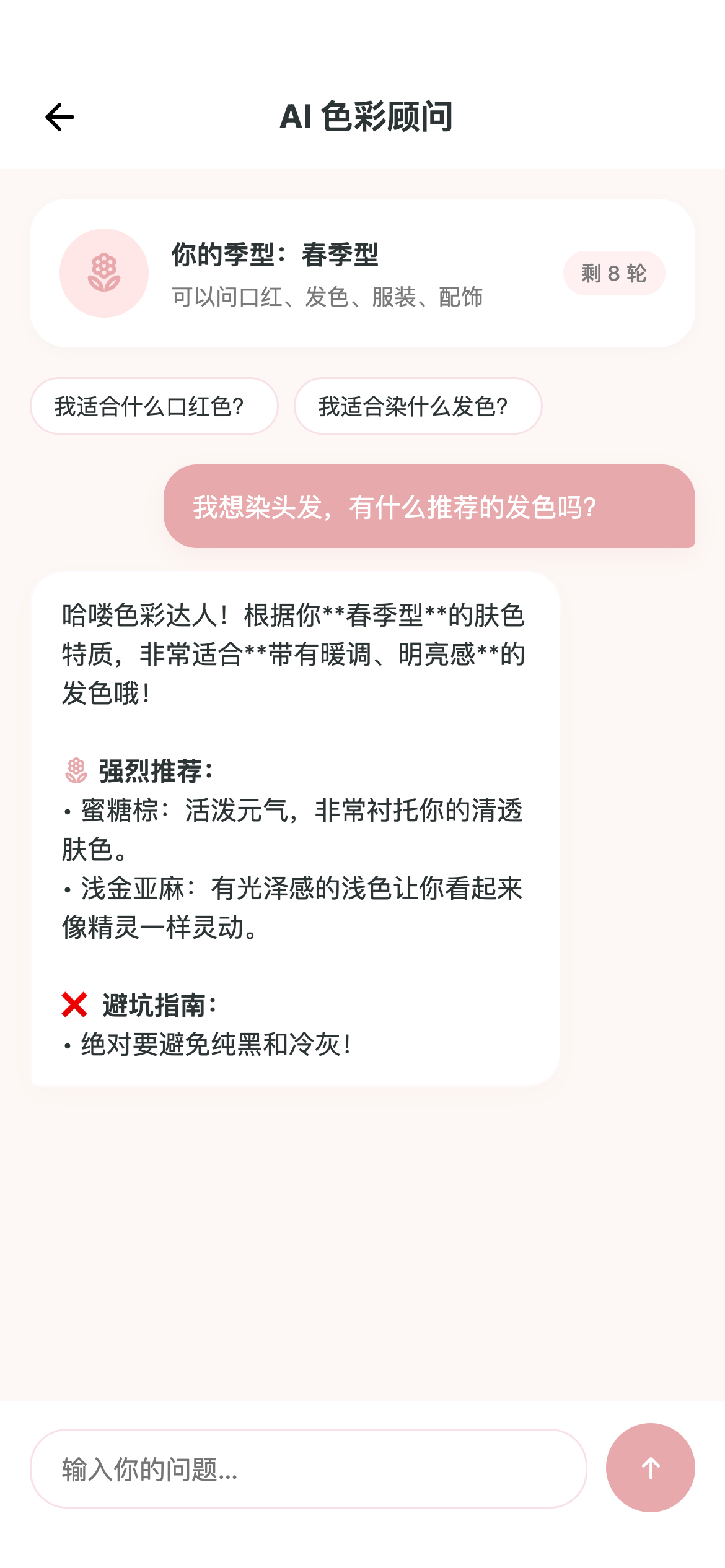Select the 剩 8 轮 counter badge
This screenshot has width=725, height=1568.
click(615, 272)
